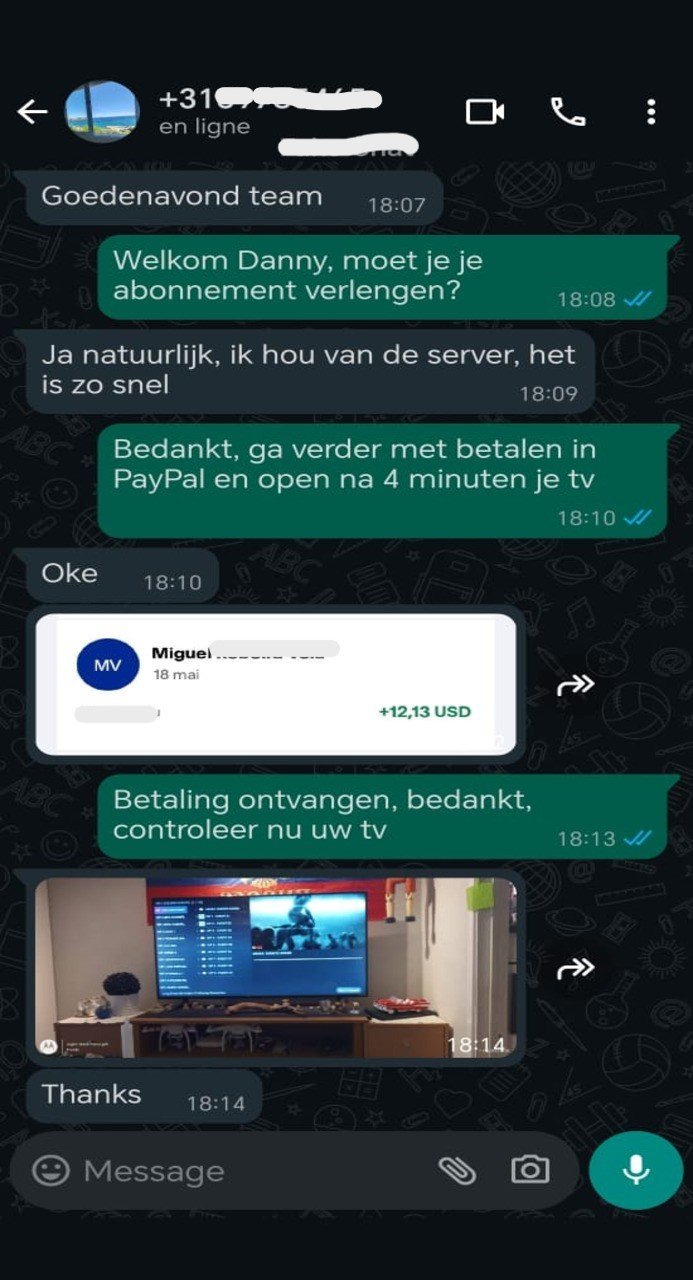Image resolution: width=693 pixels, height=1280 pixels.
Task: Open the TV photo sent at 18:14
Action: point(276,967)
